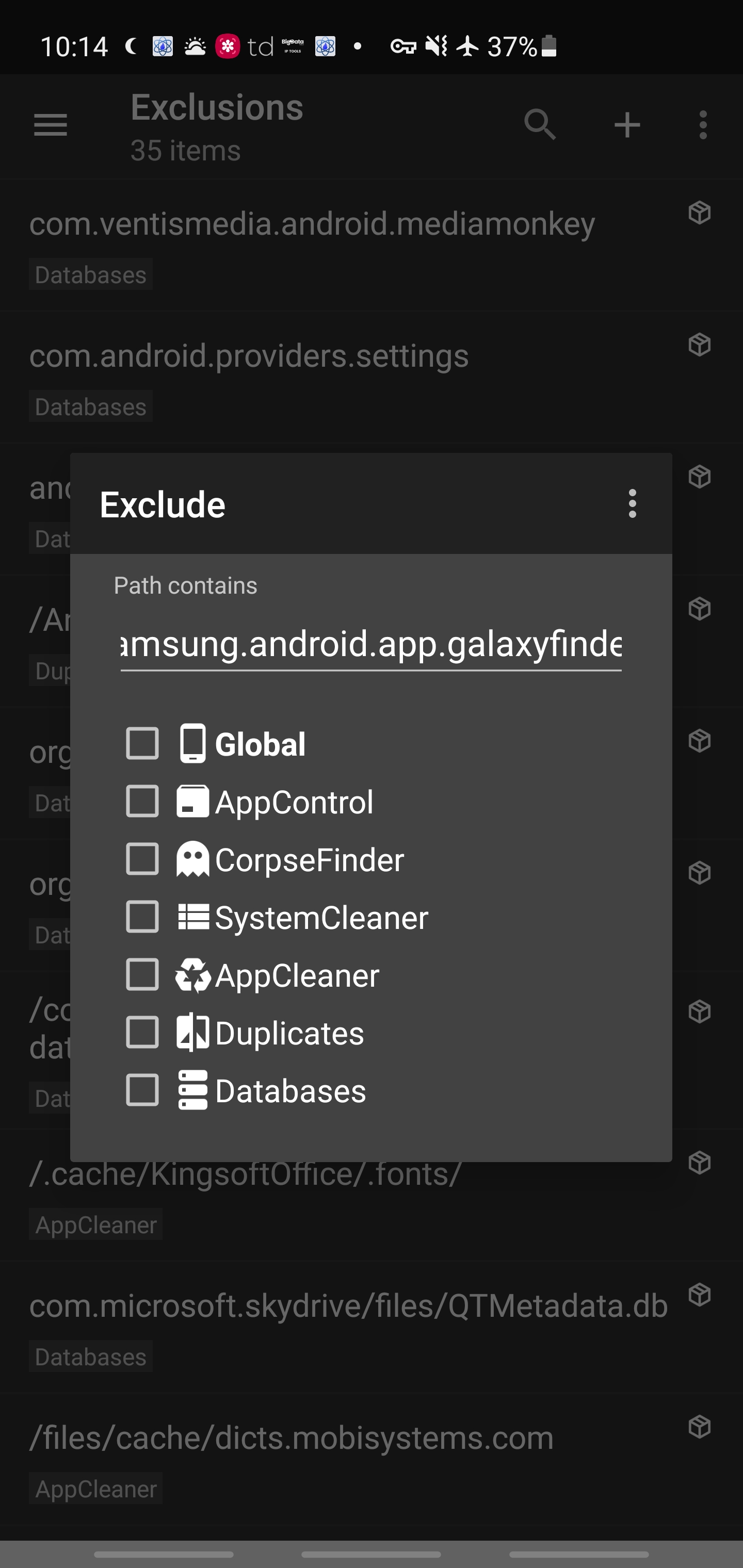Select the CorpseFinder checkbox

[142, 859]
